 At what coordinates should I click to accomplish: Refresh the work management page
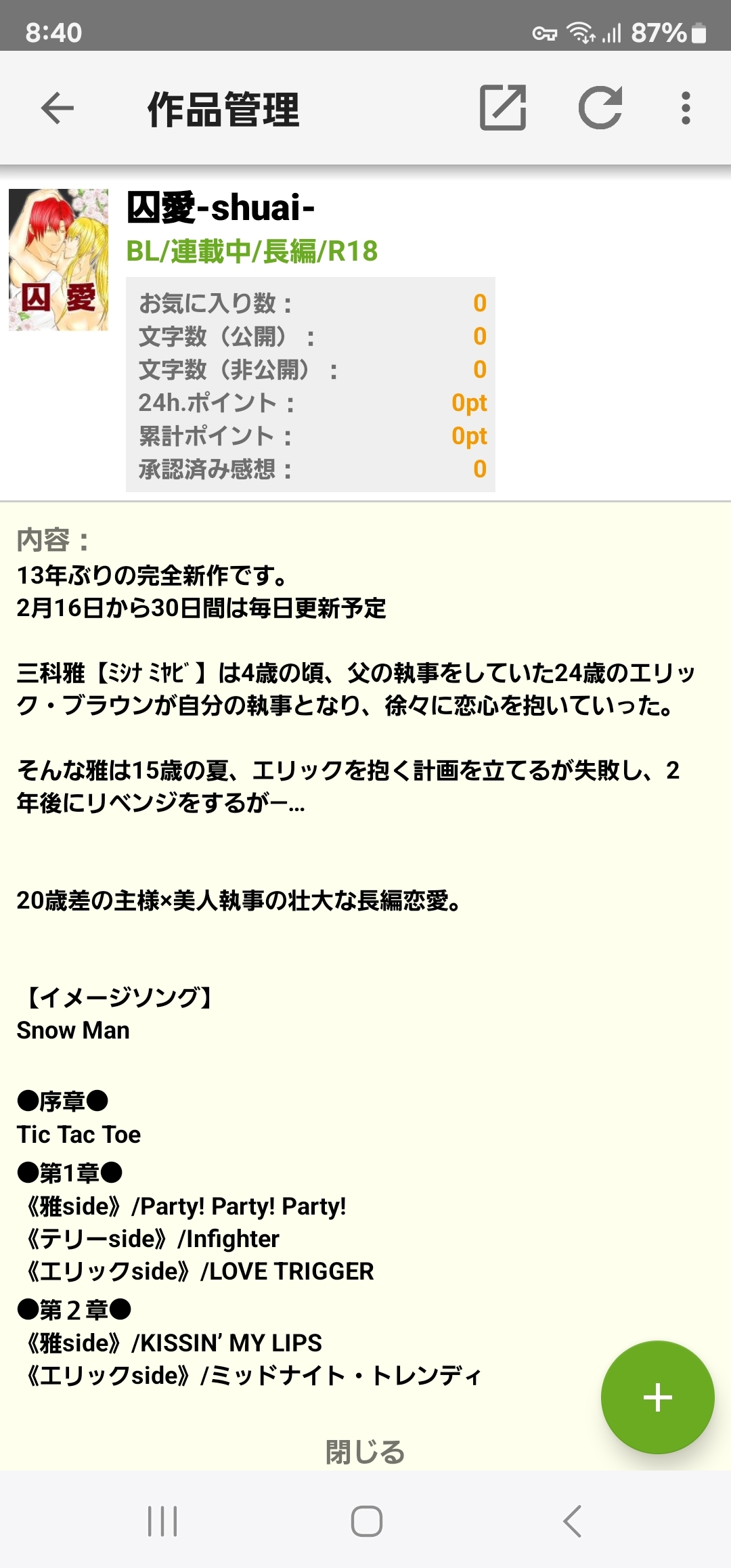click(600, 108)
